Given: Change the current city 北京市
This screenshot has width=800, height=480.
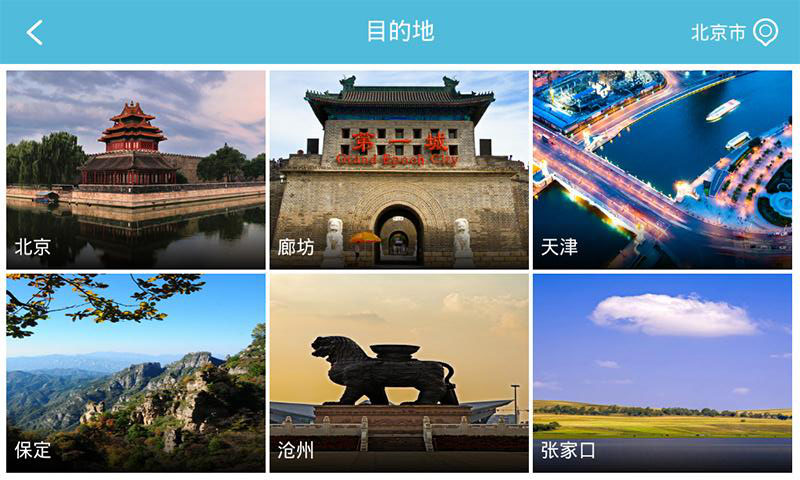Looking at the screenshot, I should 734,32.
